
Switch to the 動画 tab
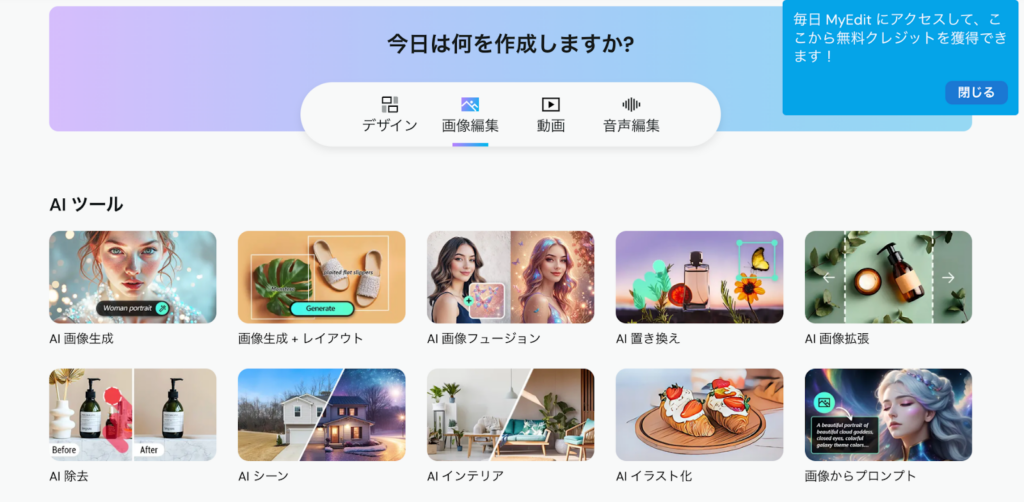pos(550,115)
